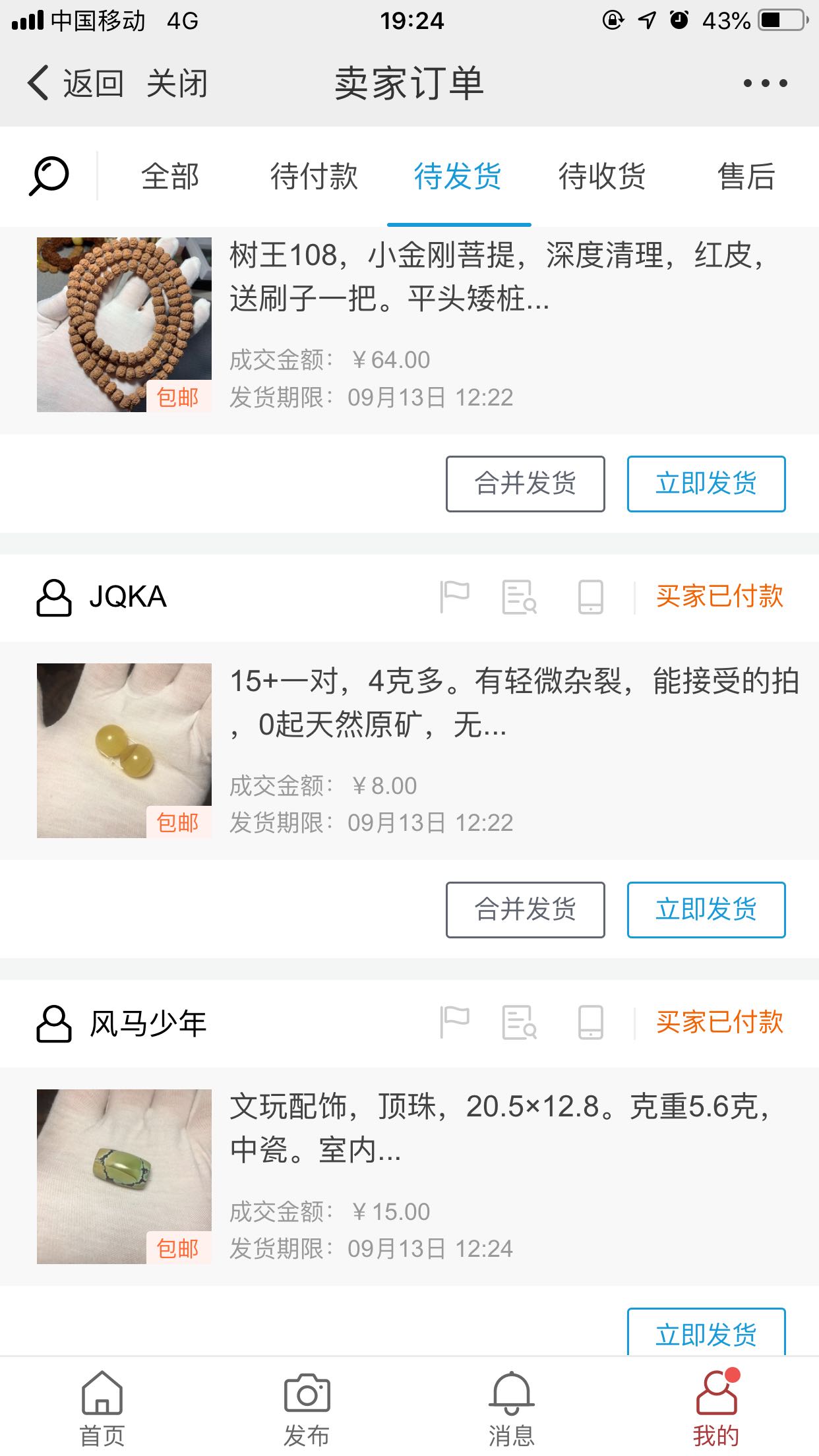Ship 风马少年's order with 立即发货
The image size is (819, 1456).
(x=706, y=1333)
